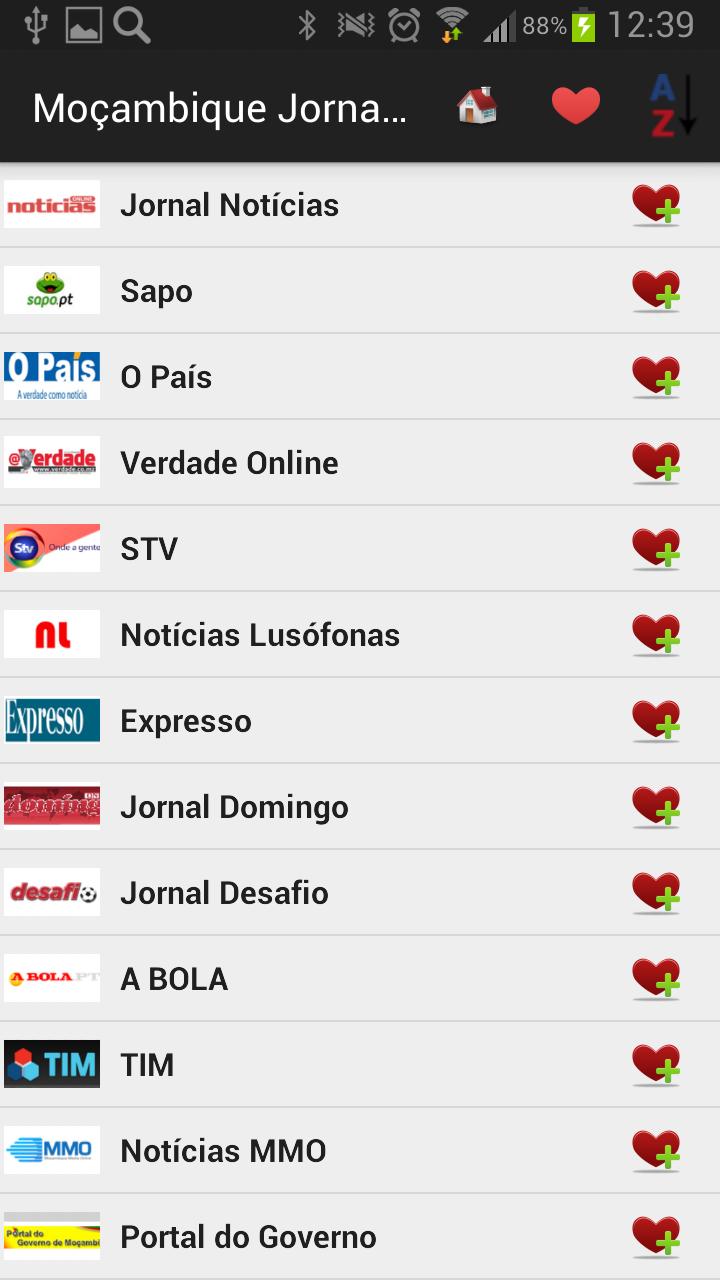Select the Notícias Lusófonas entry
The height and width of the screenshot is (1280, 720).
[x=300, y=634]
